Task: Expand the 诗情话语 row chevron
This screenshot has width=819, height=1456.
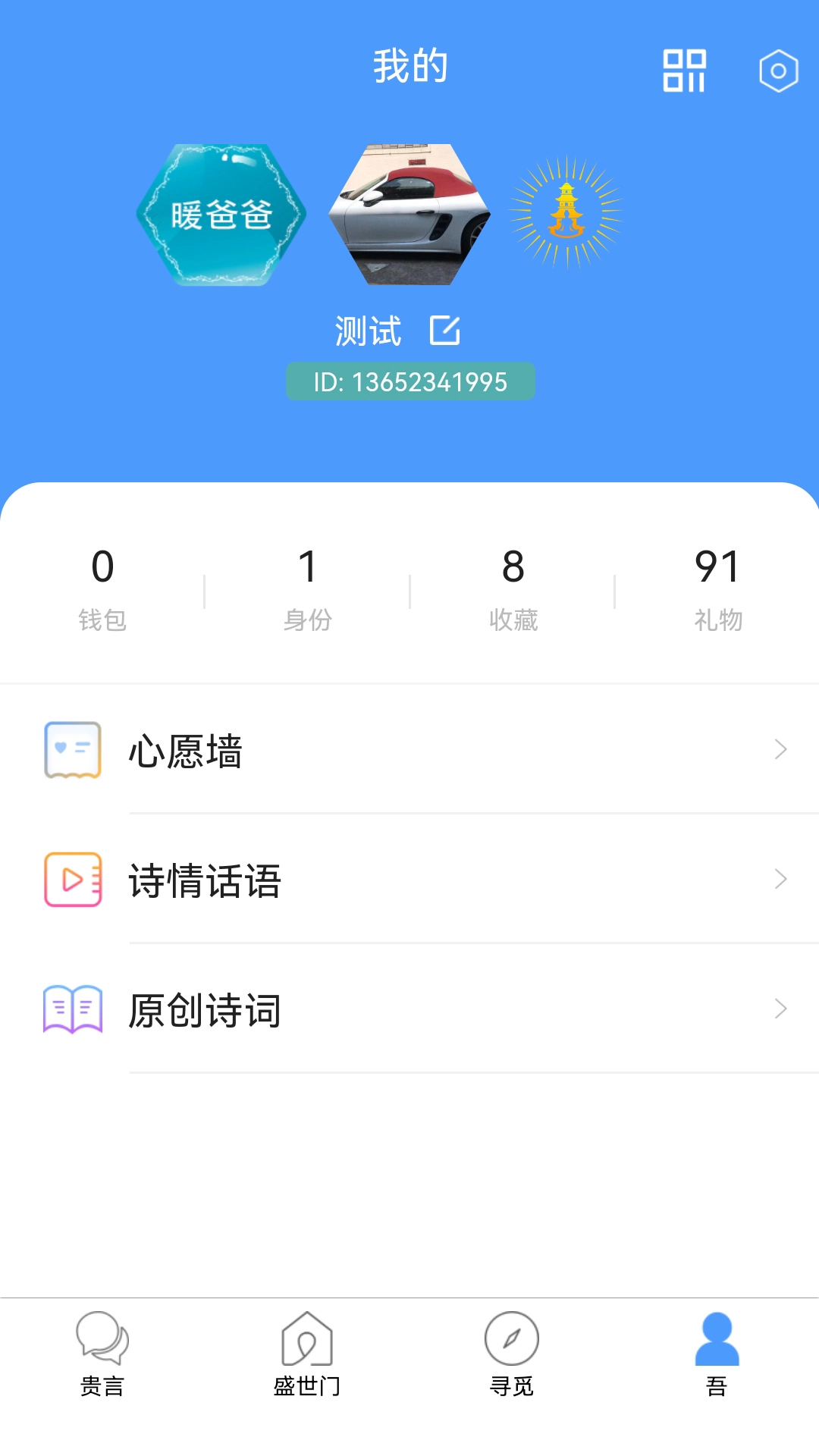Action: (x=782, y=879)
